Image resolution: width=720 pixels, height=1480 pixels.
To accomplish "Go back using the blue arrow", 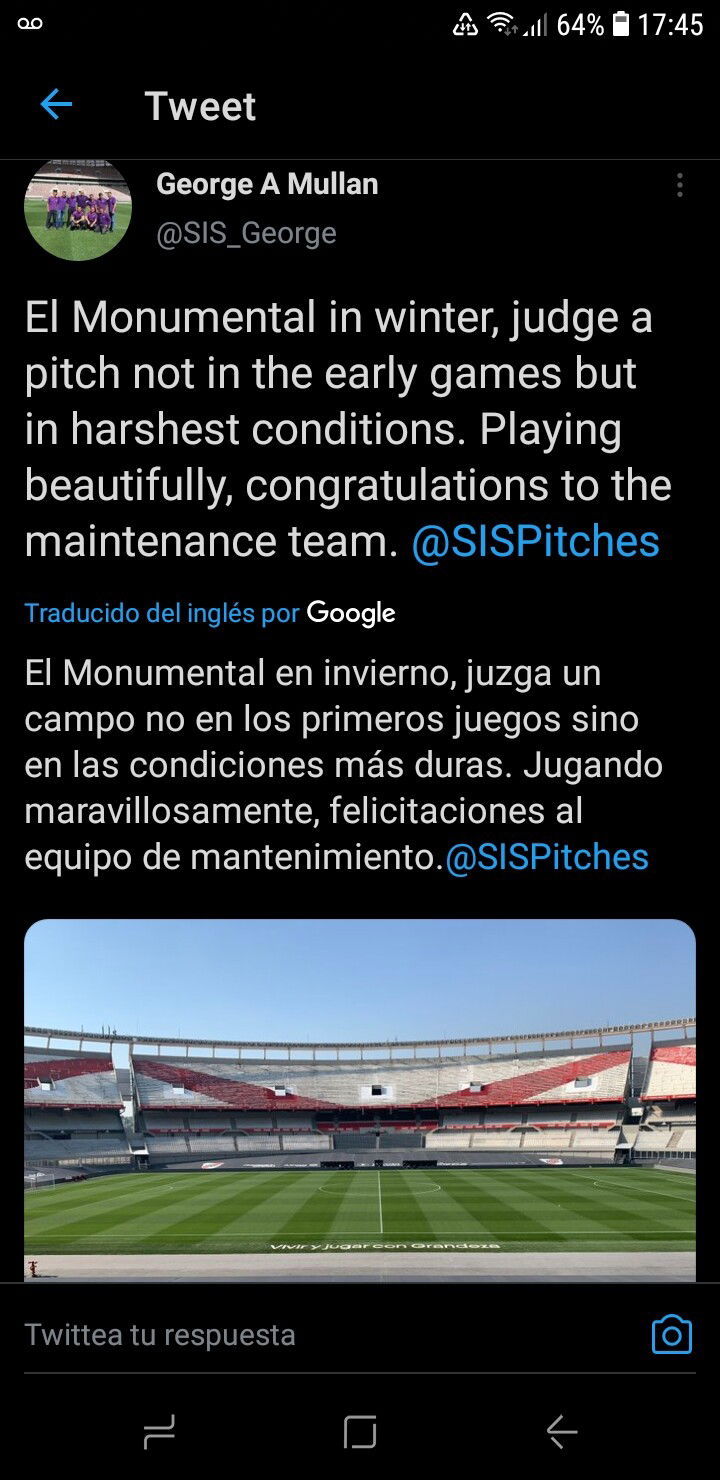I will pos(56,105).
